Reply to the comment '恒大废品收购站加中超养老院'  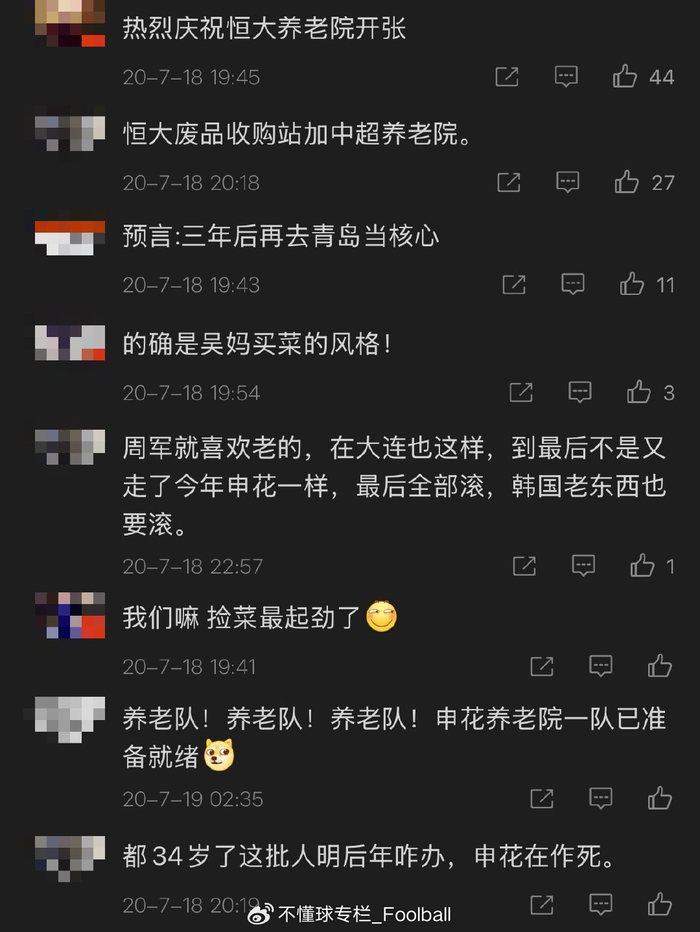point(567,182)
